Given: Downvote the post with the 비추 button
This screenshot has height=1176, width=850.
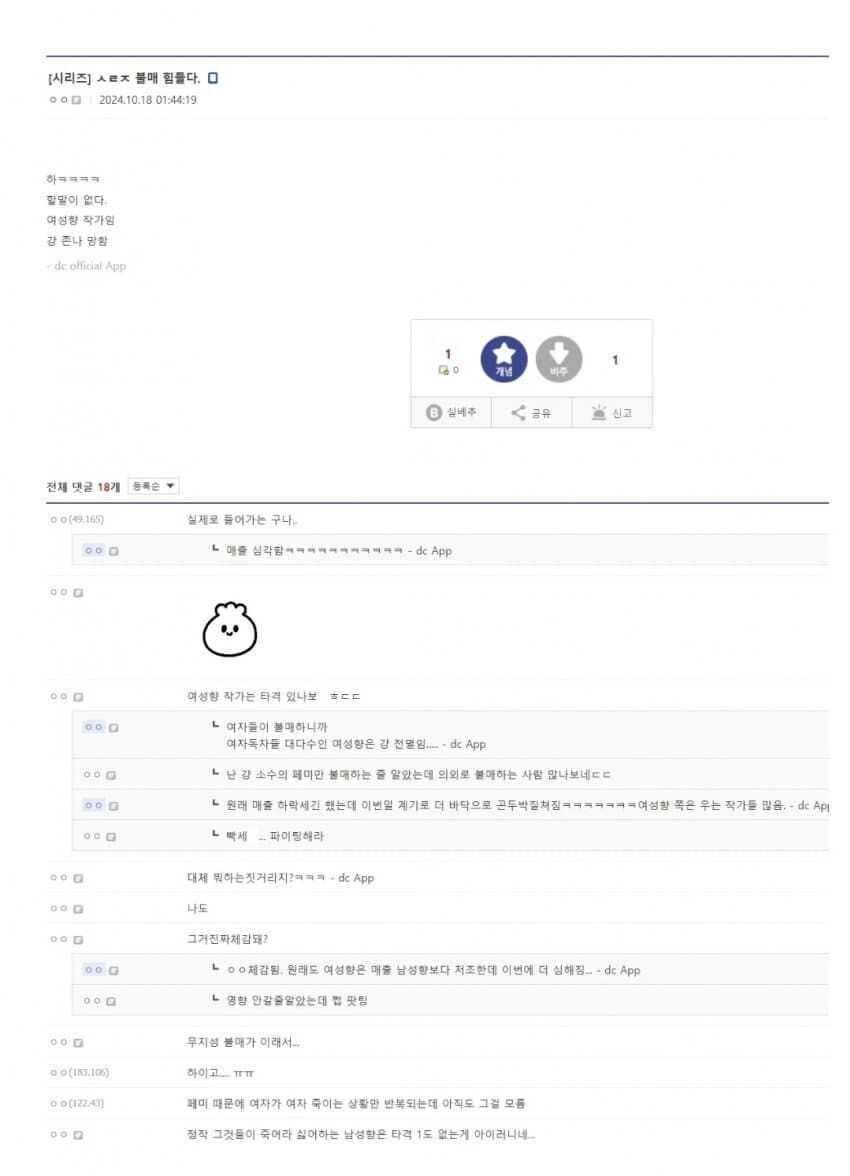Looking at the screenshot, I should point(558,359).
